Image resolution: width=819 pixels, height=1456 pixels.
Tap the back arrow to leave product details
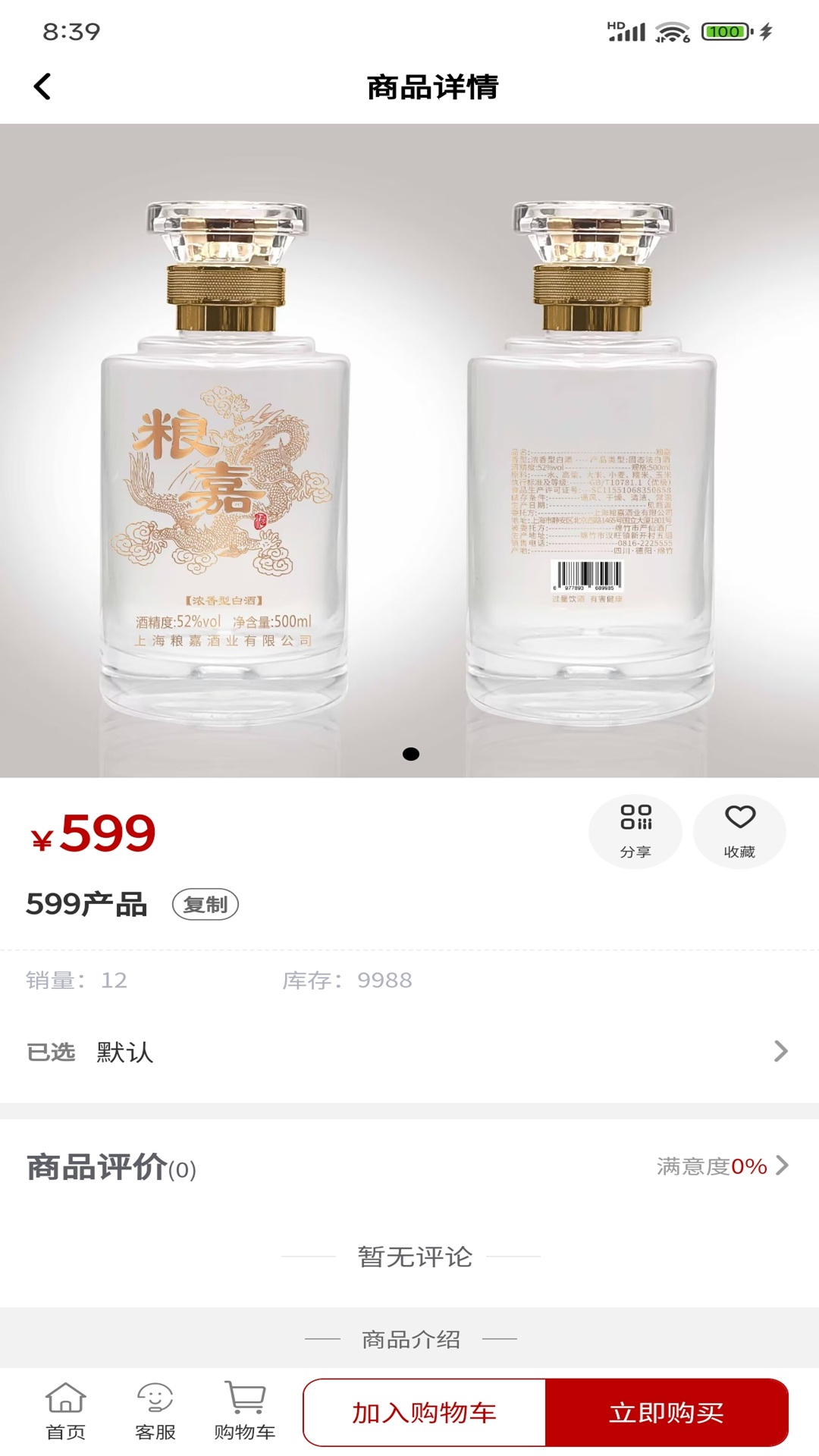[x=43, y=86]
